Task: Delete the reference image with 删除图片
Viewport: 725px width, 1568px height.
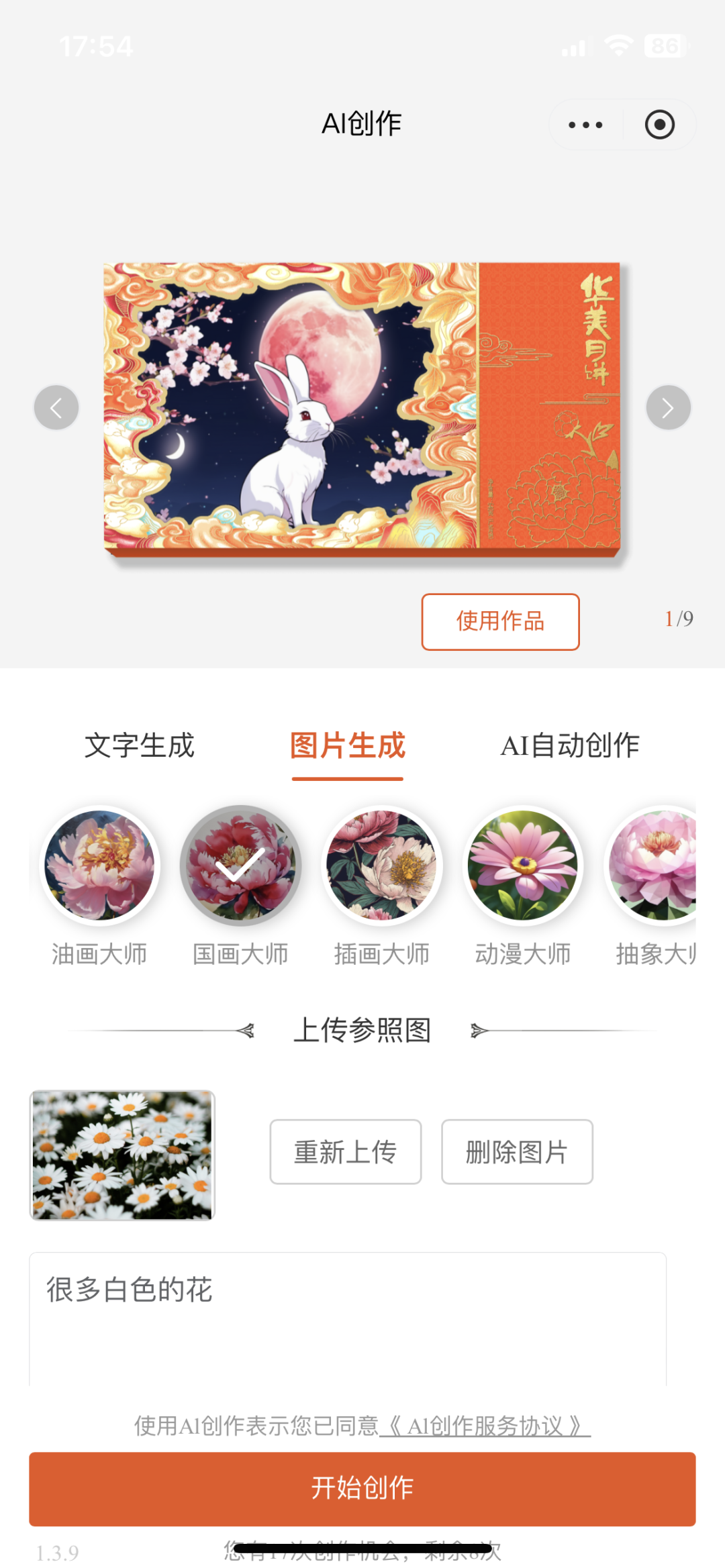Action: [517, 1151]
